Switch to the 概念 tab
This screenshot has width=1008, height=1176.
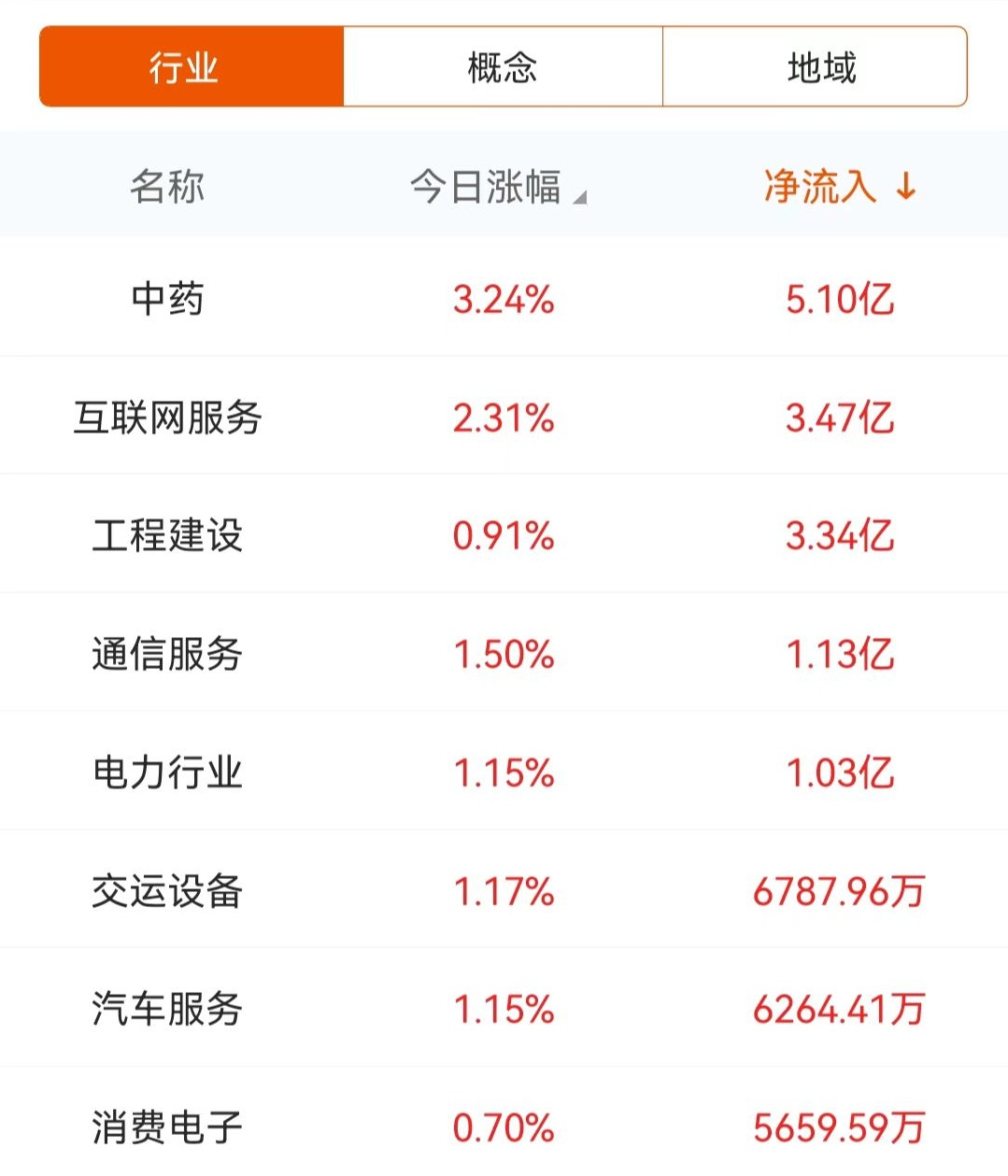tap(503, 67)
